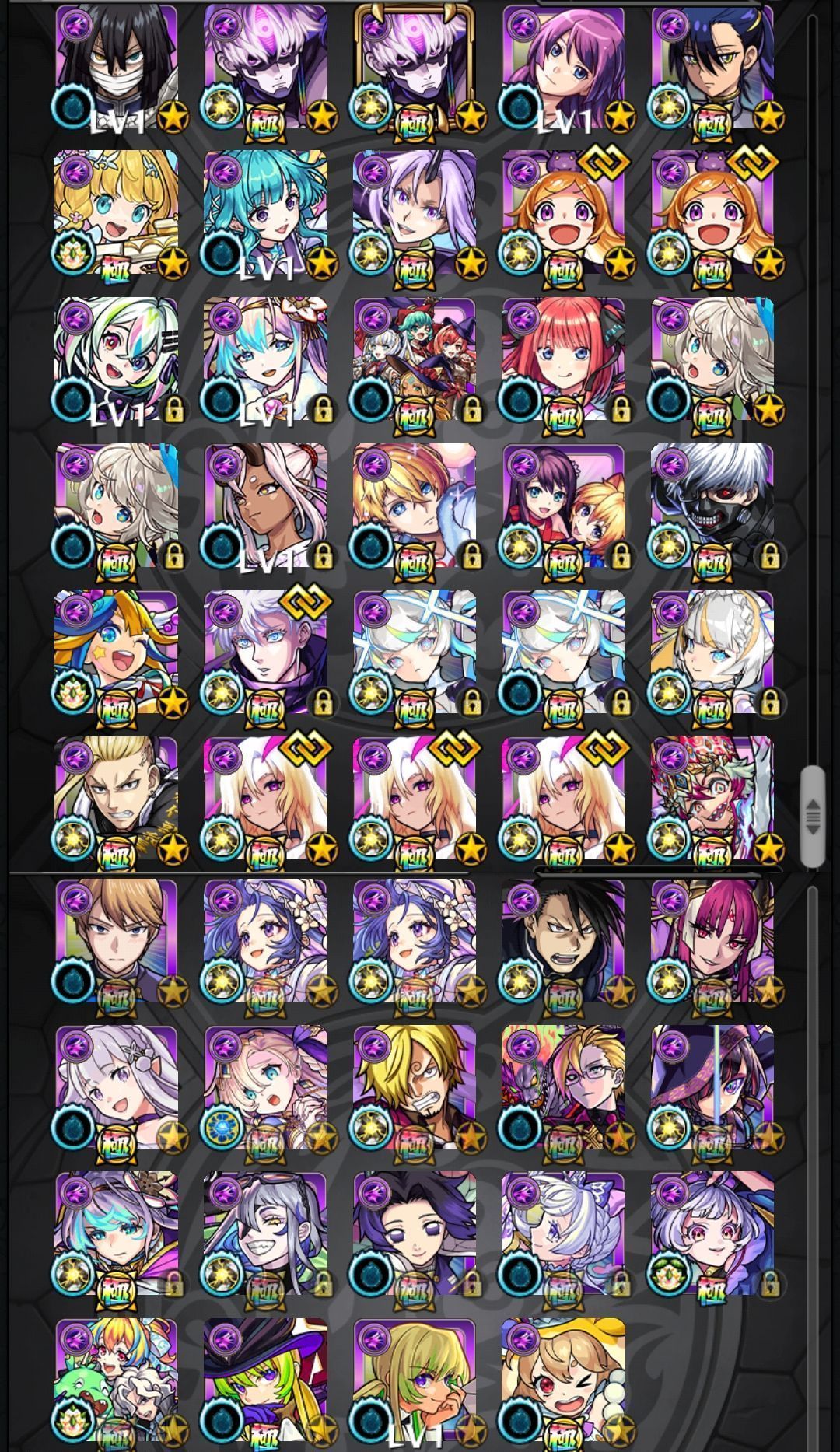This screenshot has width=840, height=1452.
Task: Open the silver-haired girl with flower hairpin
Action: [116, 1087]
